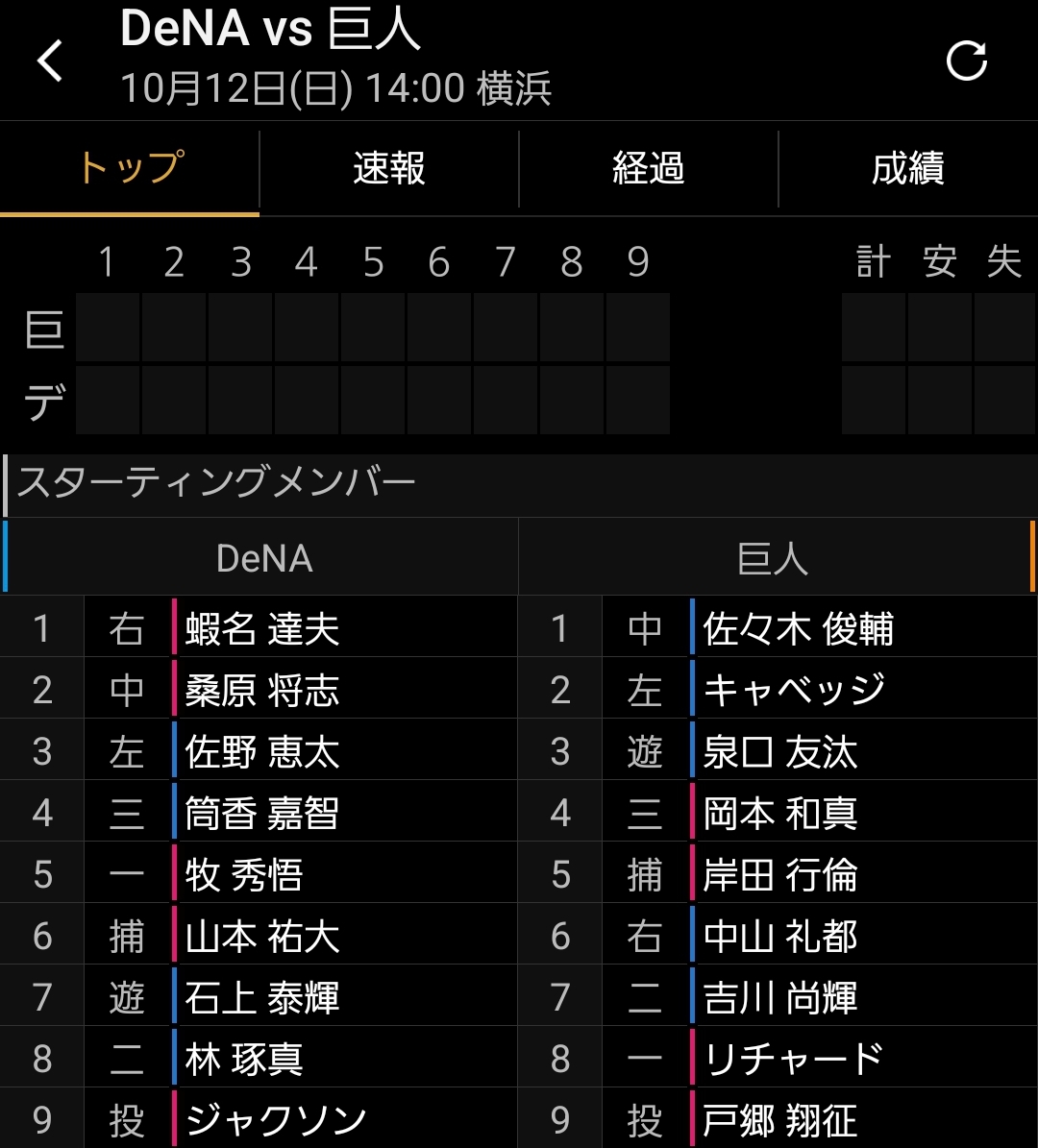
Task: View player リチャード
Action: tap(793, 1059)
